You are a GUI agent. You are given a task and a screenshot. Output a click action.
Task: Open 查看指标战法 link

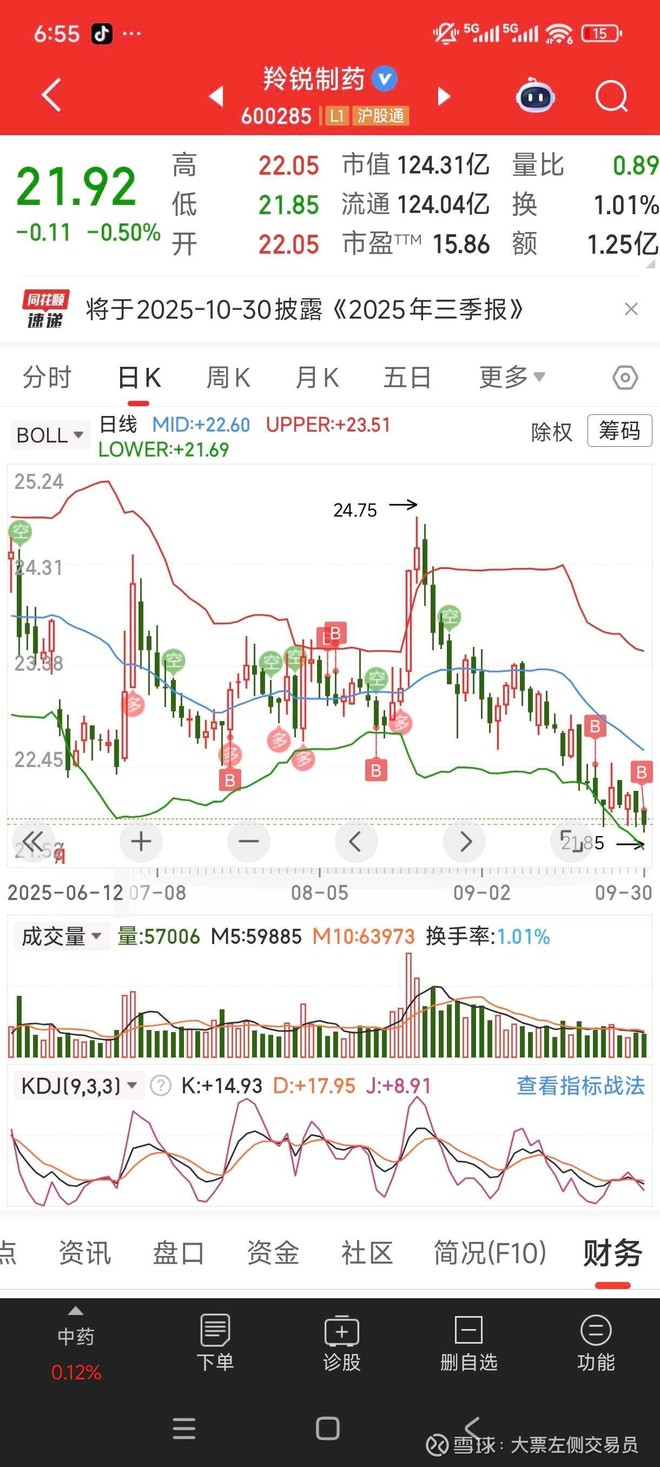click(580, 1086)
